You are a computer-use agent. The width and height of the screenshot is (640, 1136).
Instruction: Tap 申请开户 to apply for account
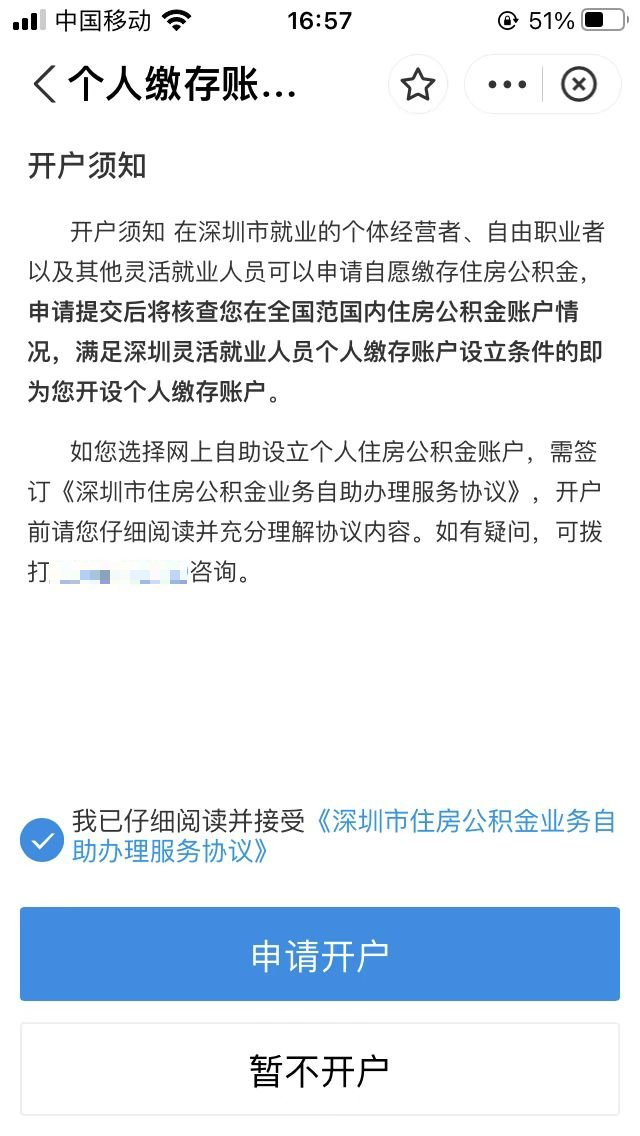(x=320, y=955)
